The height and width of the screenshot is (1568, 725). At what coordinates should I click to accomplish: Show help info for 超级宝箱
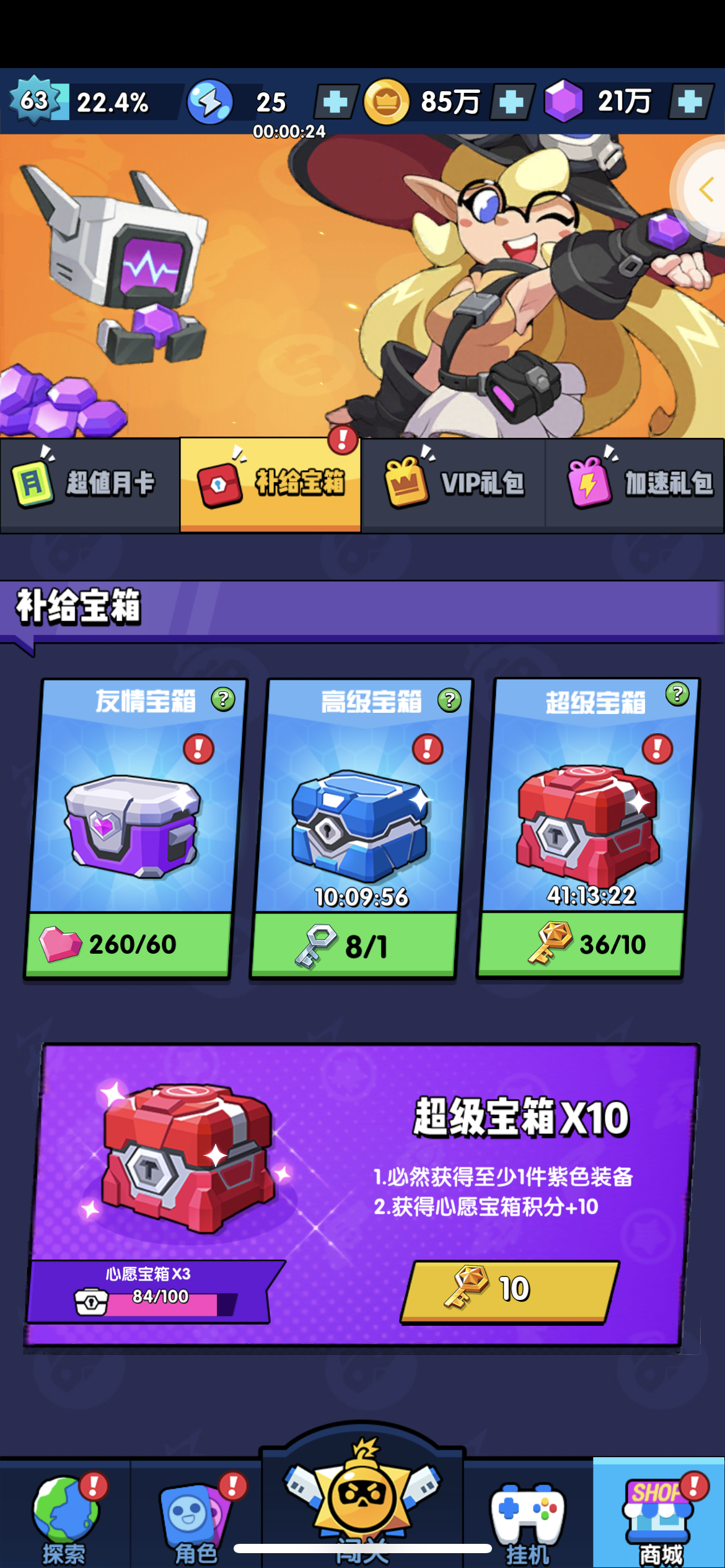677,694
